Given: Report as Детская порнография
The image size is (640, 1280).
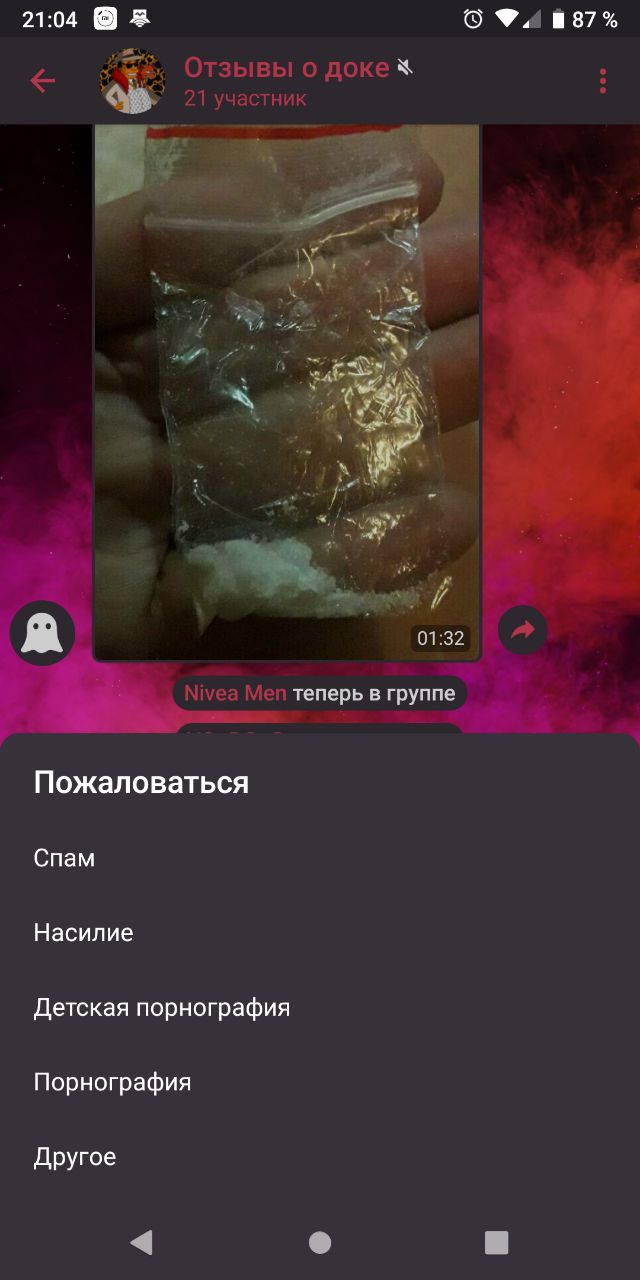Looking at the screenshot, I should (162, 1008).
